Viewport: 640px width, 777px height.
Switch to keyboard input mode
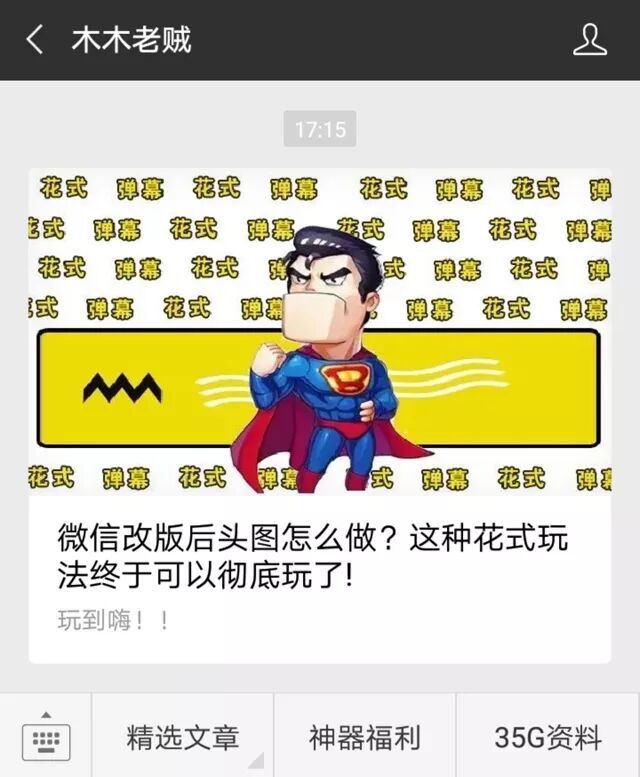(45, 737)
